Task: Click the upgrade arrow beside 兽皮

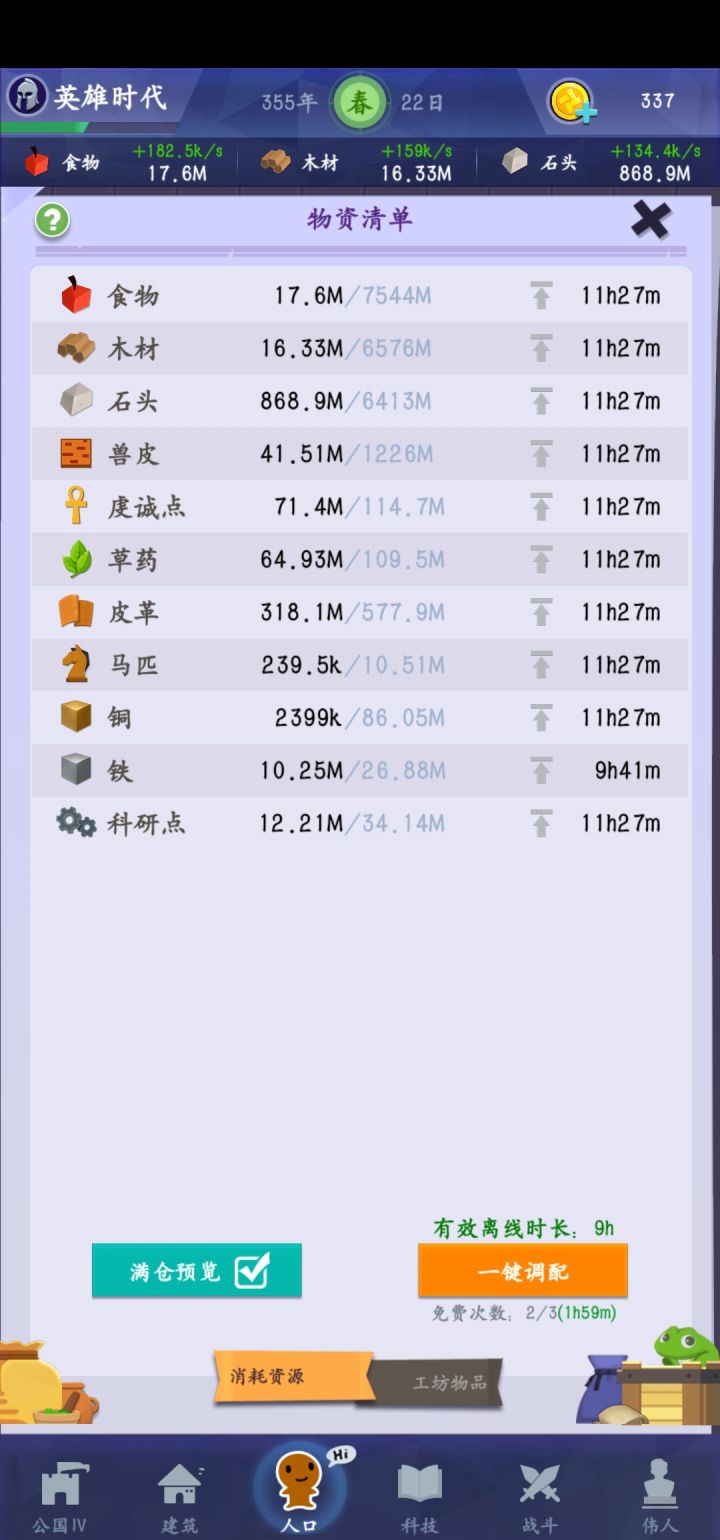Action: click(541, 453)
